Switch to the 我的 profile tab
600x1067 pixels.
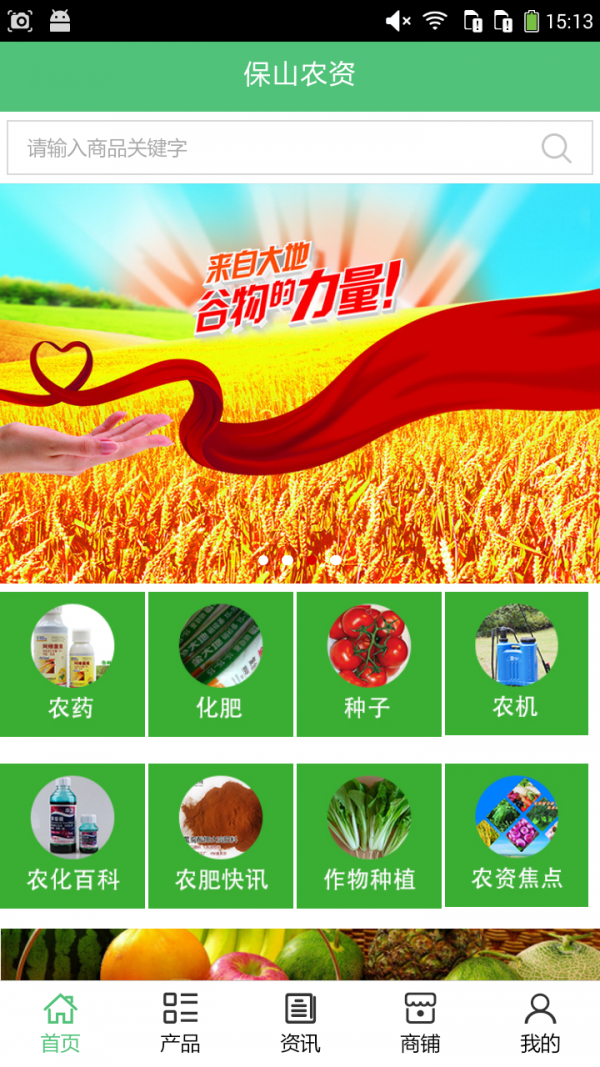540,1023
